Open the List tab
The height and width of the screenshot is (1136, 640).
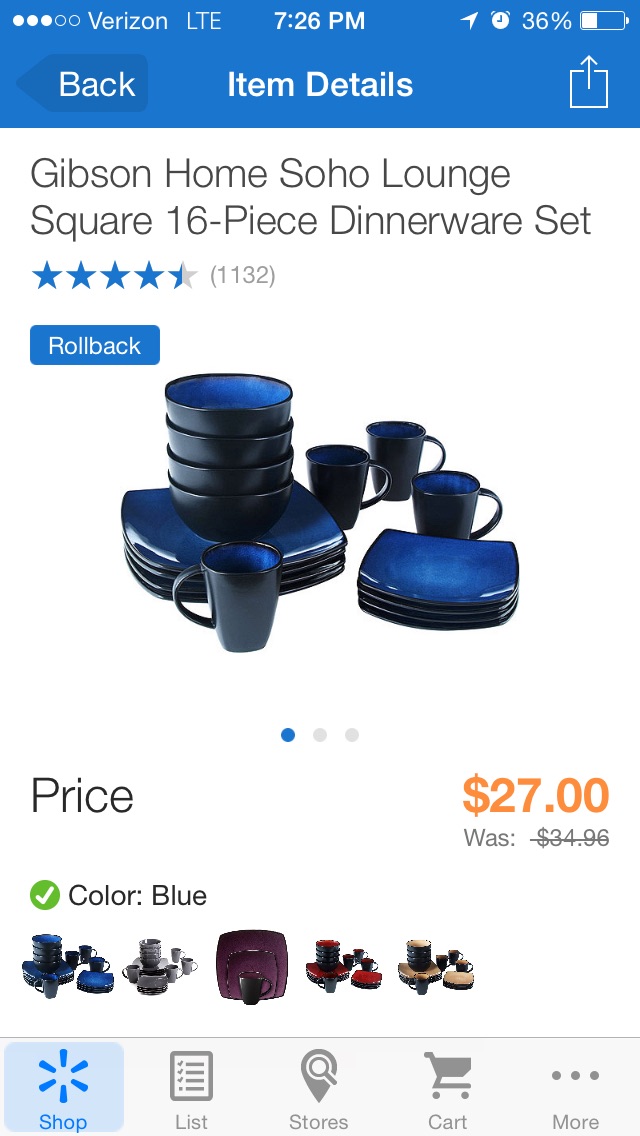(191, 1089)
